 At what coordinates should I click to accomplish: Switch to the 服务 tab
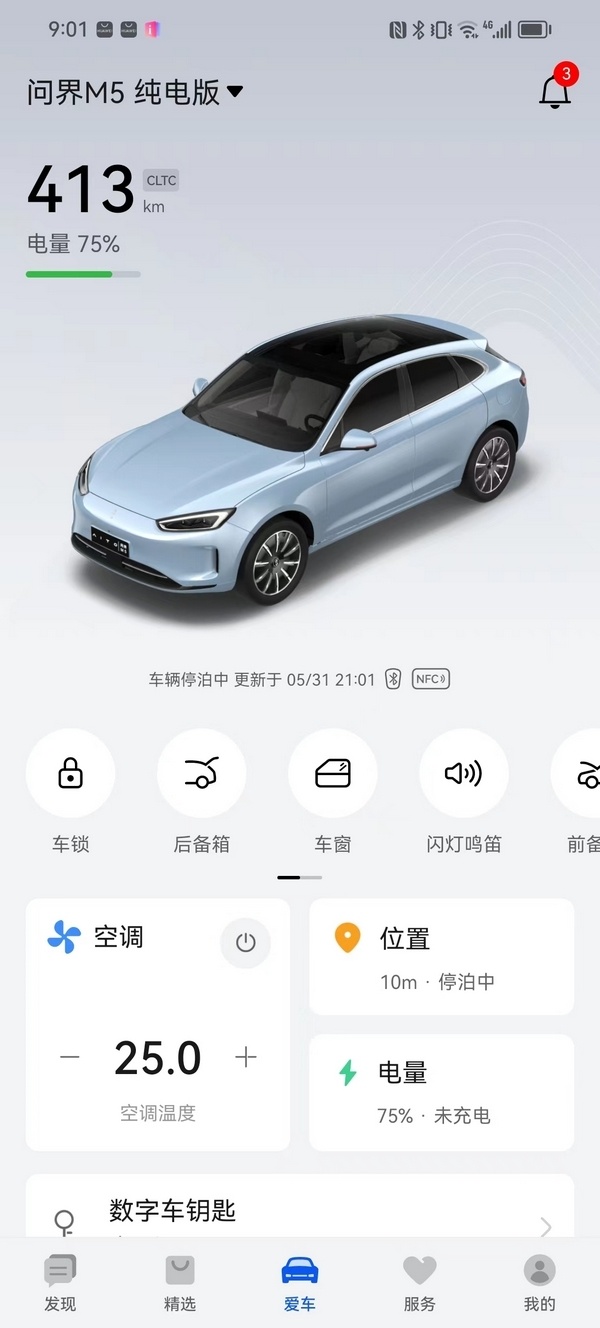tap(420, 1283)
